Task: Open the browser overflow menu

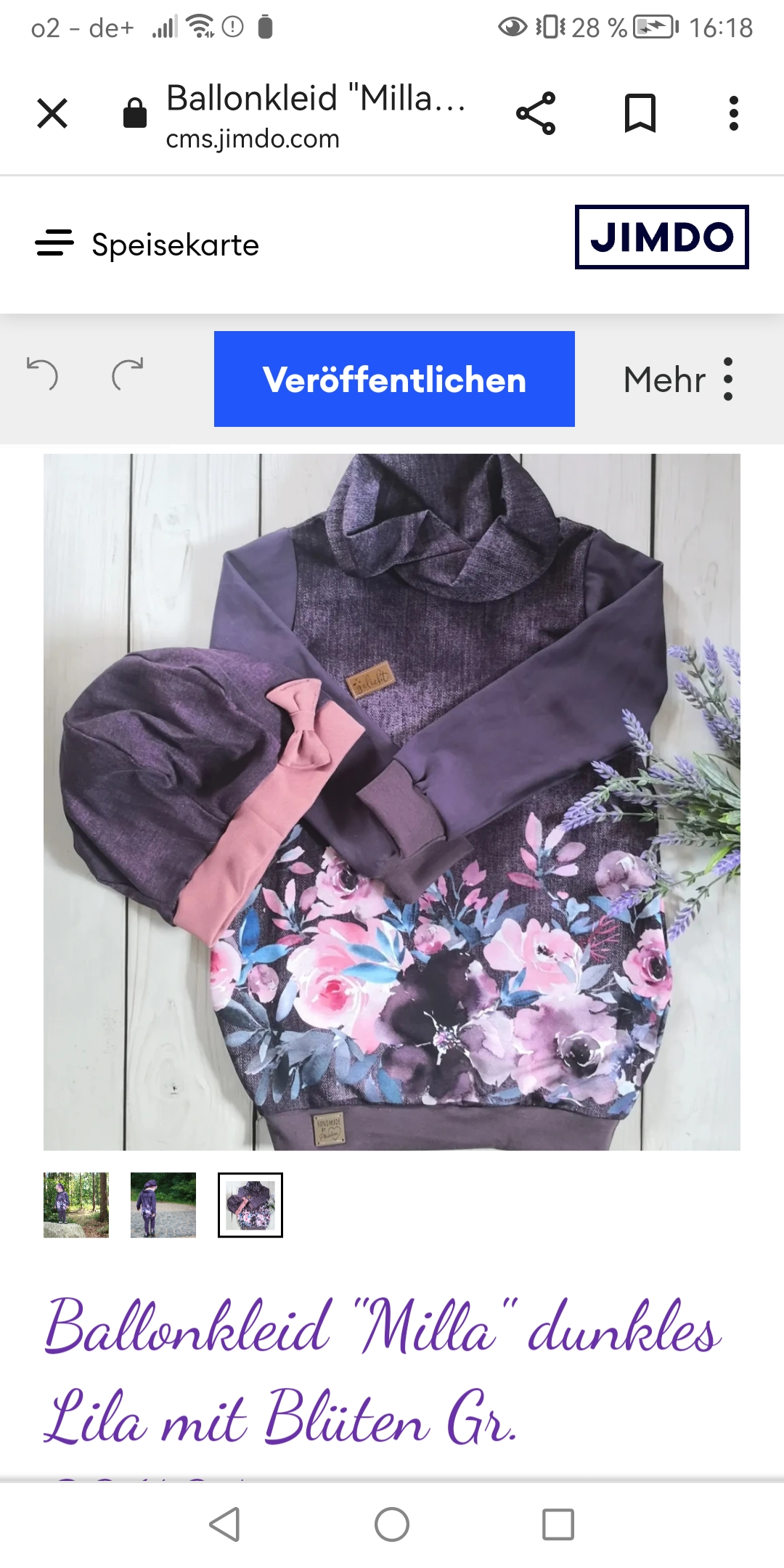Action: point(733,113)
